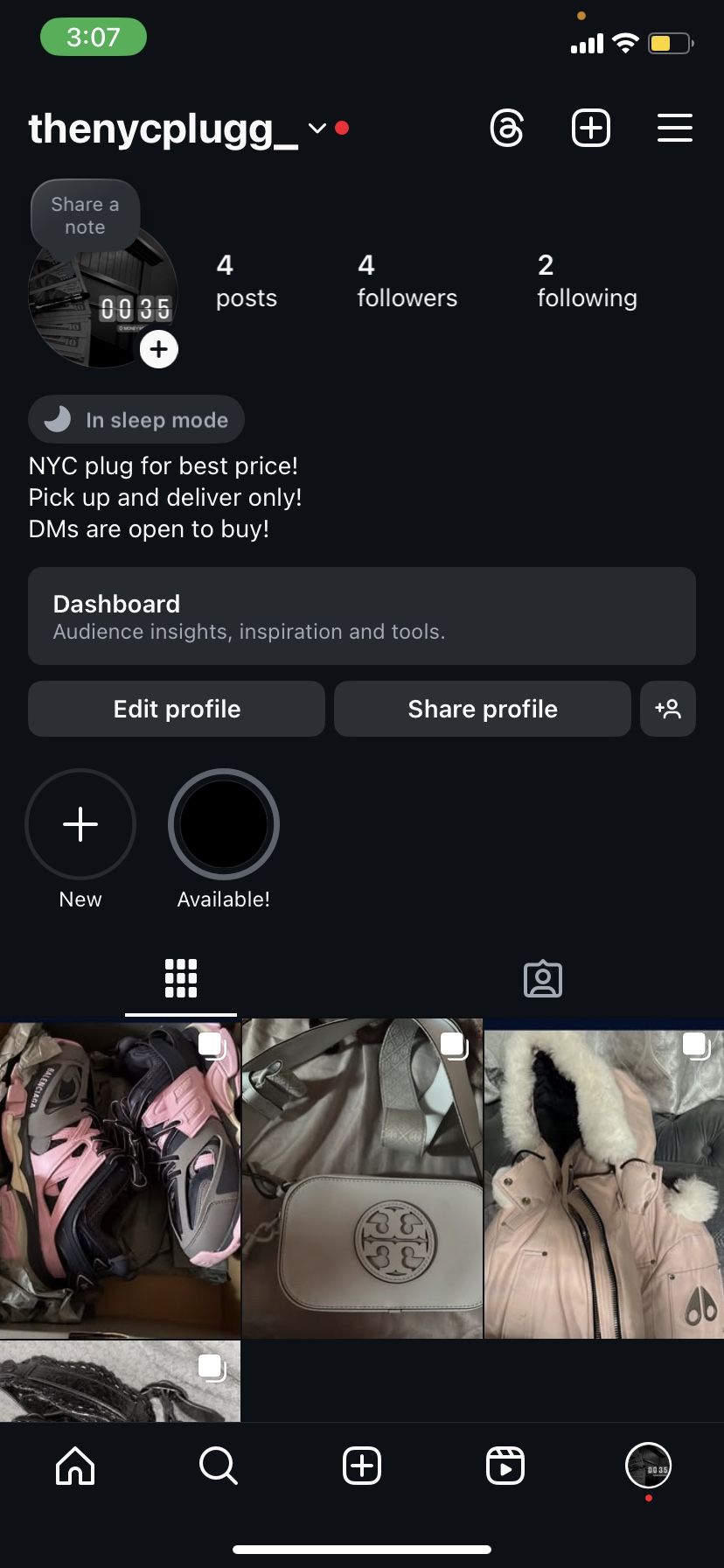Add a new story with the plus avatar icon
Screen dimensions: 724x1568
[158, 348]
